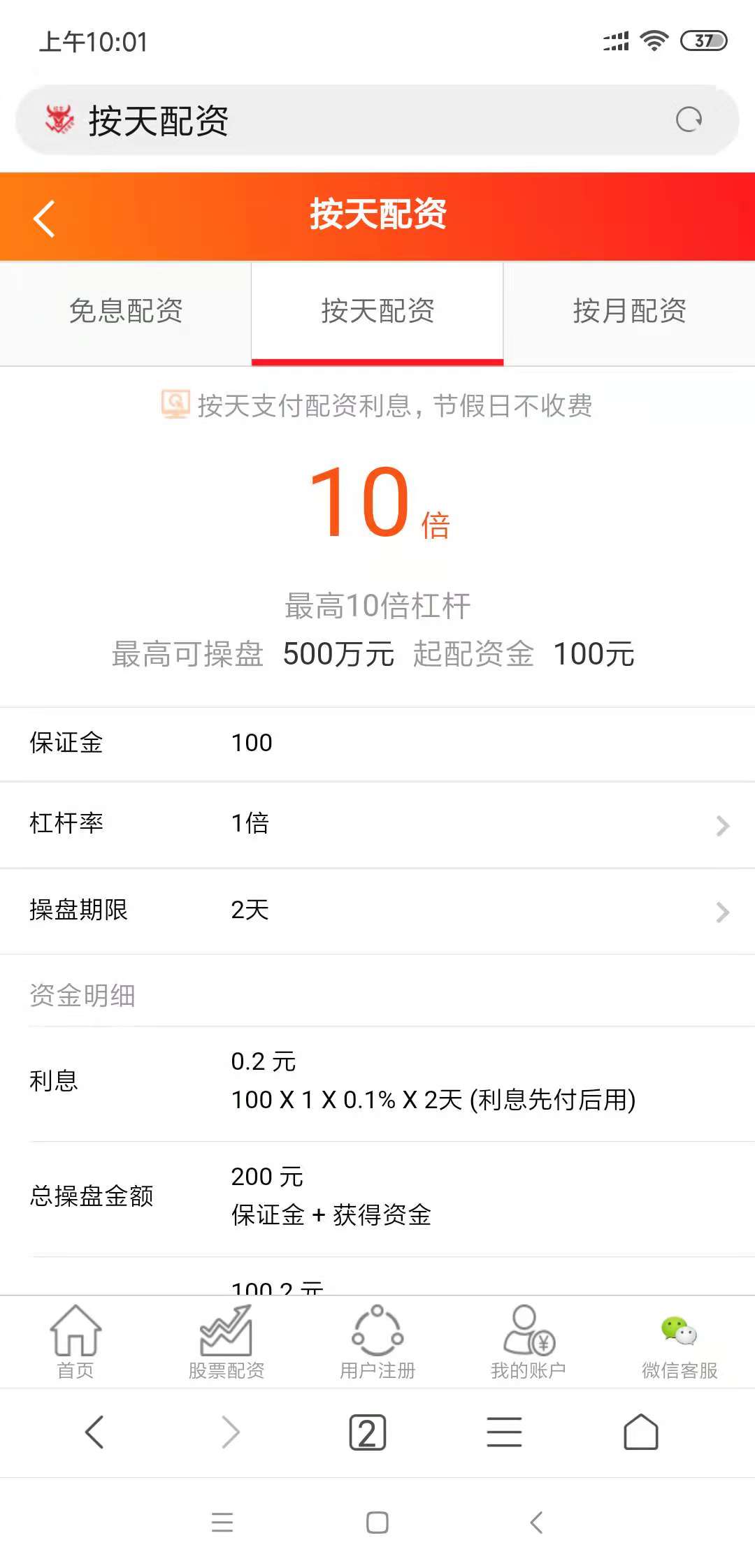Tap the address bar showing 按天配资
The height and width of the screenshot is (1568, 755).
tap(377, 120)
